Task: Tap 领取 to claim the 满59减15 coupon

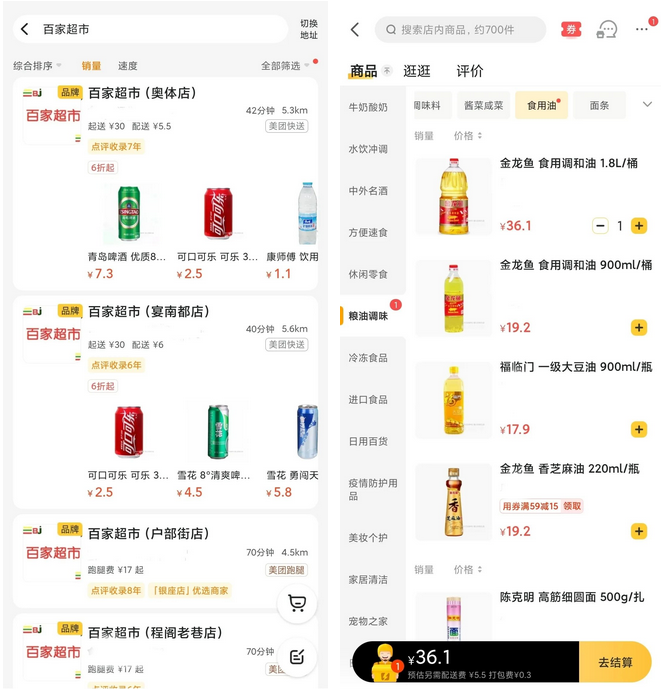Action: click(572, 506)
